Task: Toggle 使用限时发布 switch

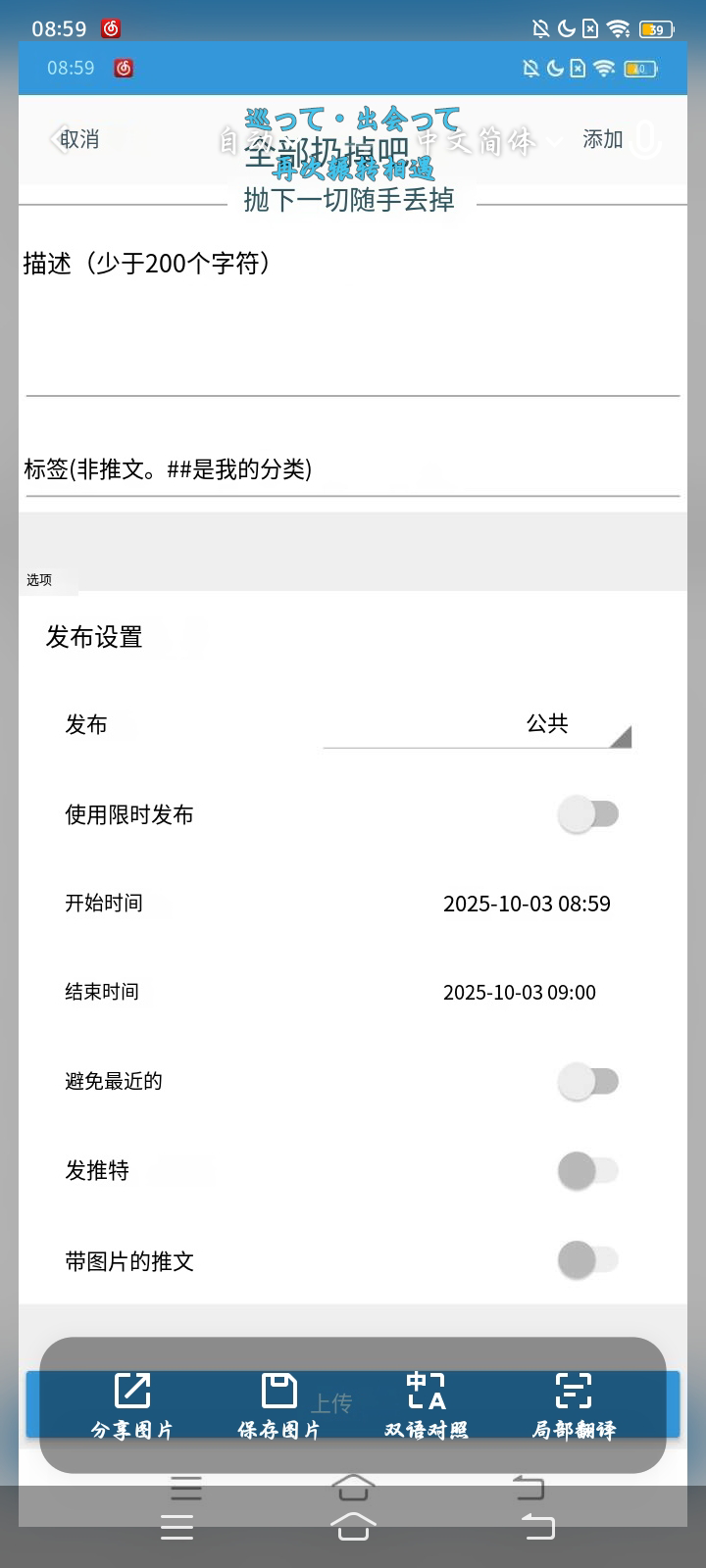Action: pyautogui.click(x=588, y=814)
